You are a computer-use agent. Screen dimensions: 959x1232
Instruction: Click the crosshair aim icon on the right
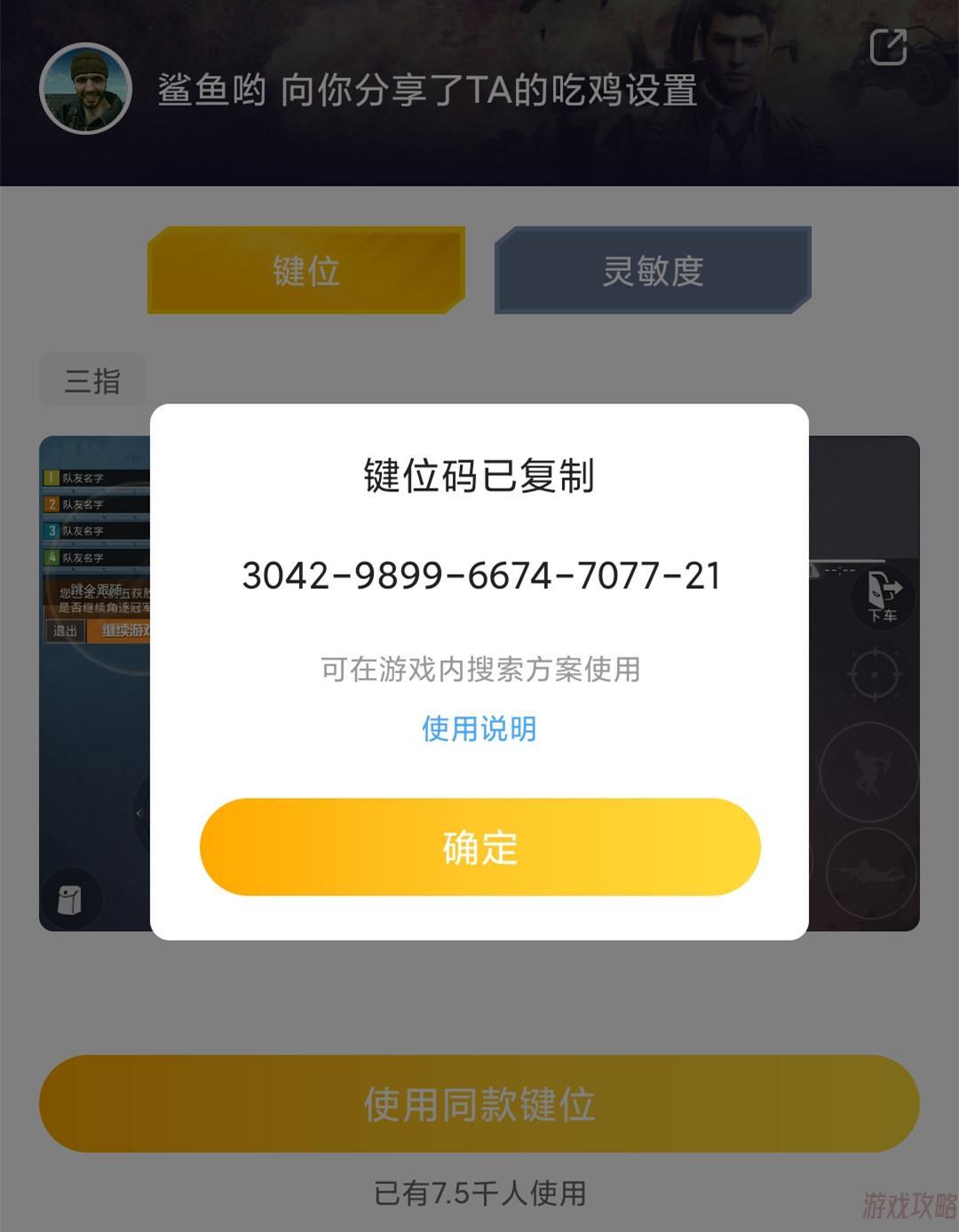click(x=875, y=673)
